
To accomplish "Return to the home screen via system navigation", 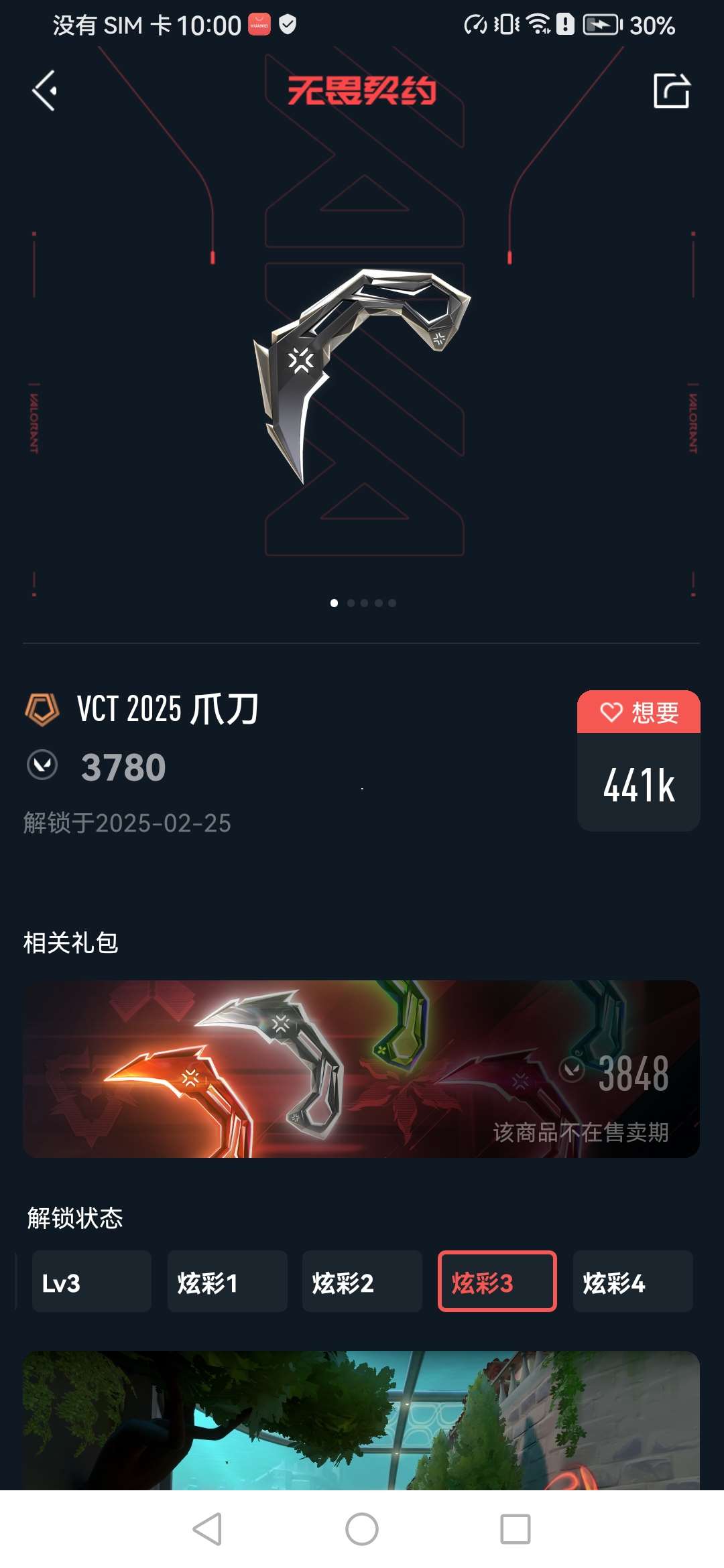I will tap(362, 1529).
